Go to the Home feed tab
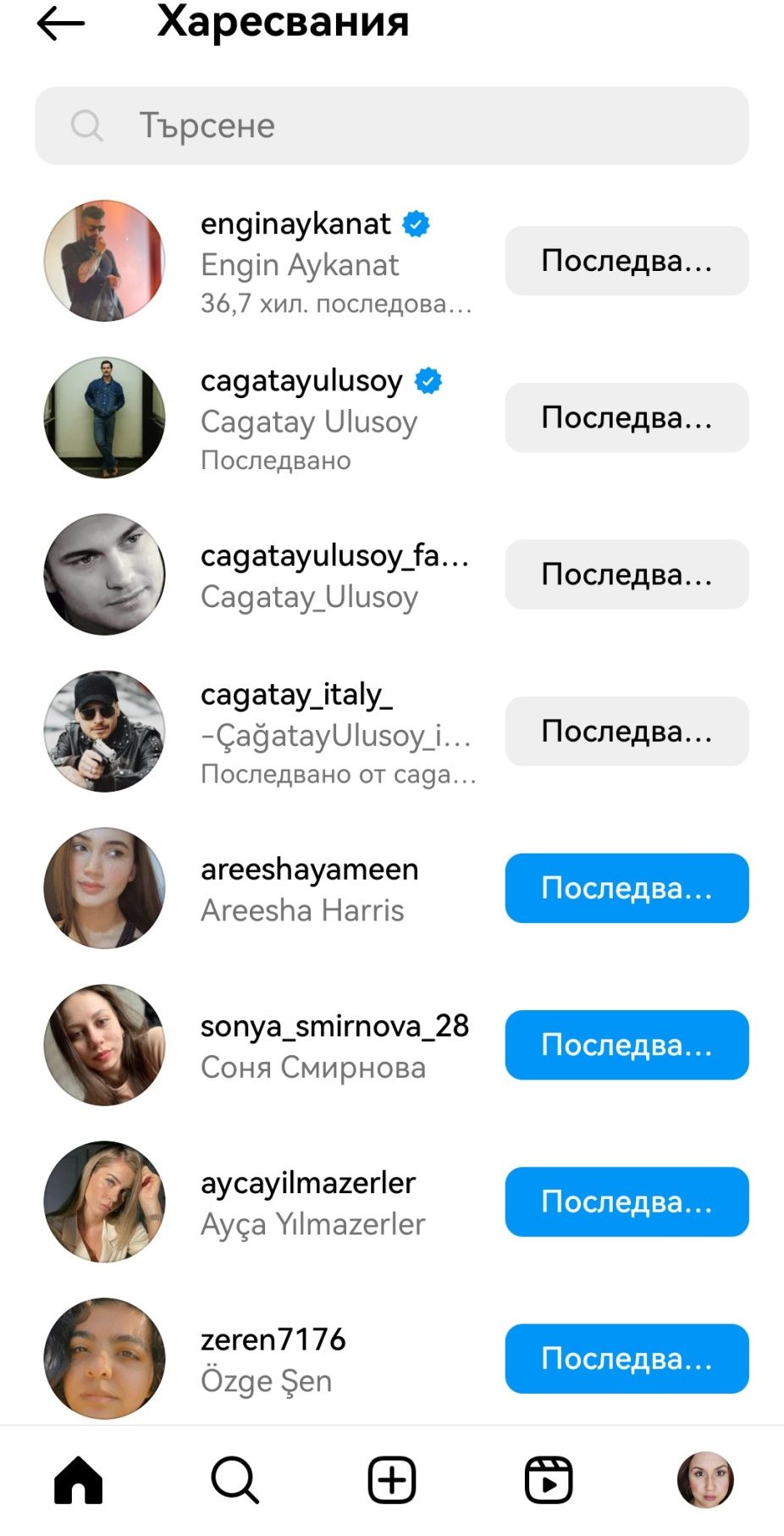This screenshot has width=784, height=1536. (x=79, y=1480)
